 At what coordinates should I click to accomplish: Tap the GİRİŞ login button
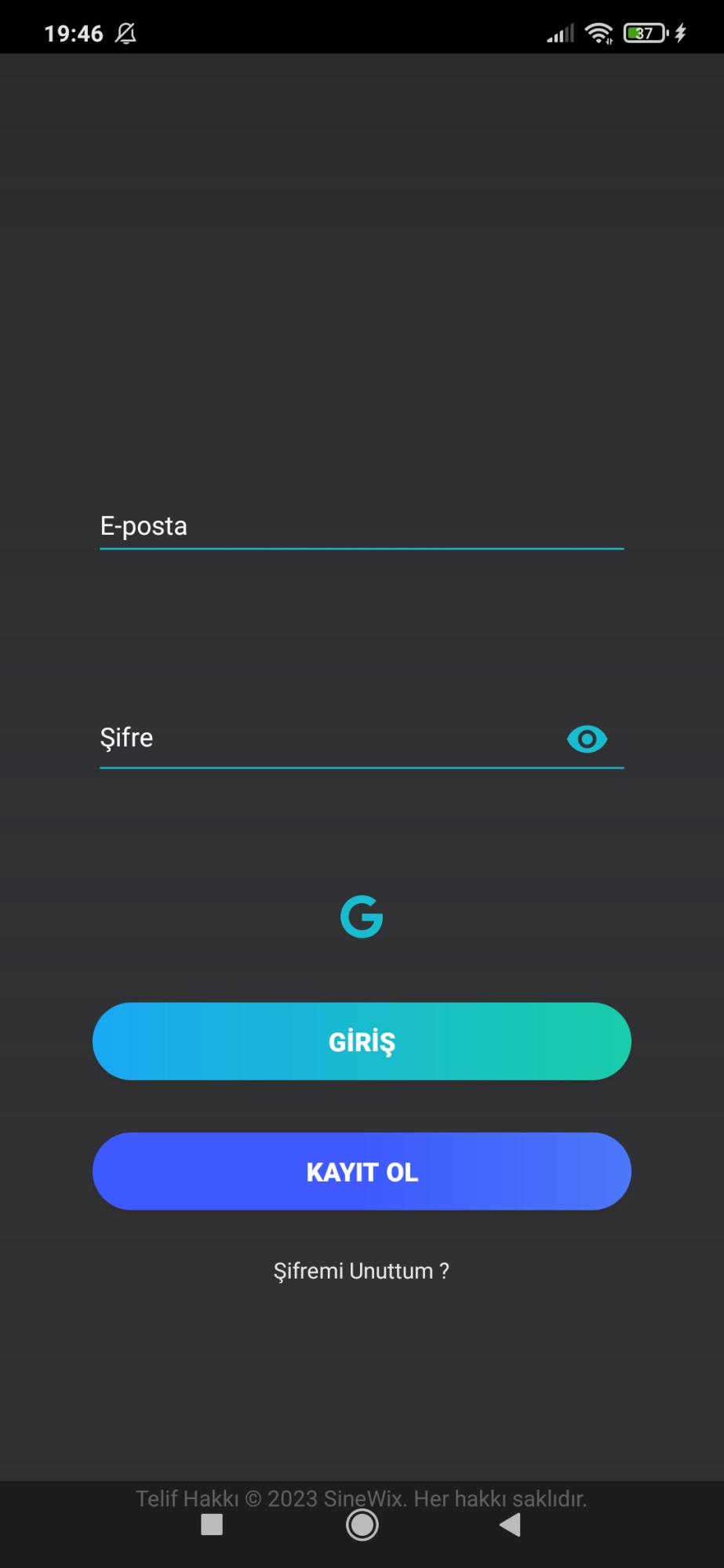tap(362, 1041)
